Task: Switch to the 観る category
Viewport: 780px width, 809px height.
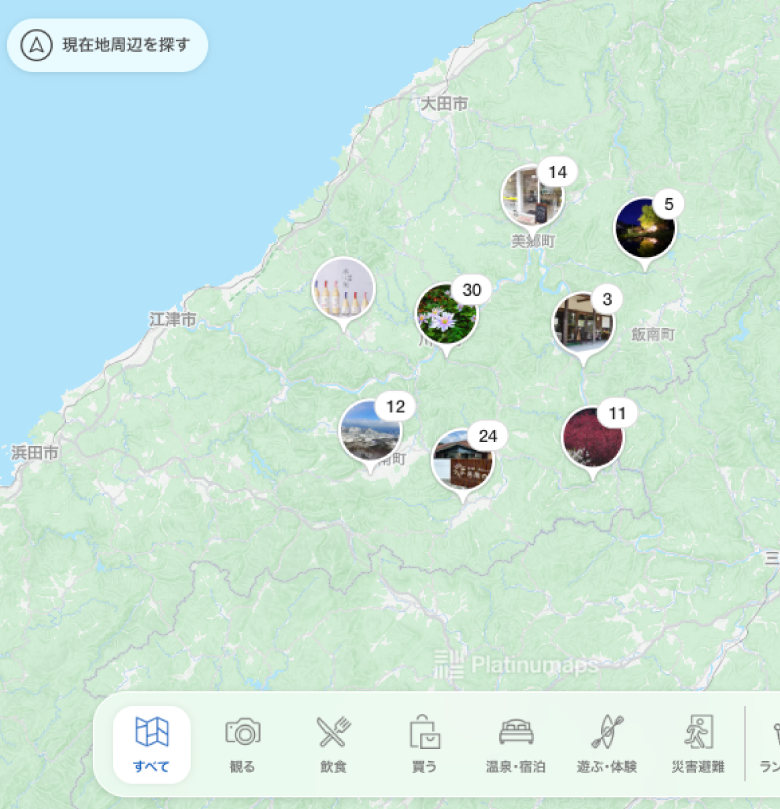Action: [243, 745]
